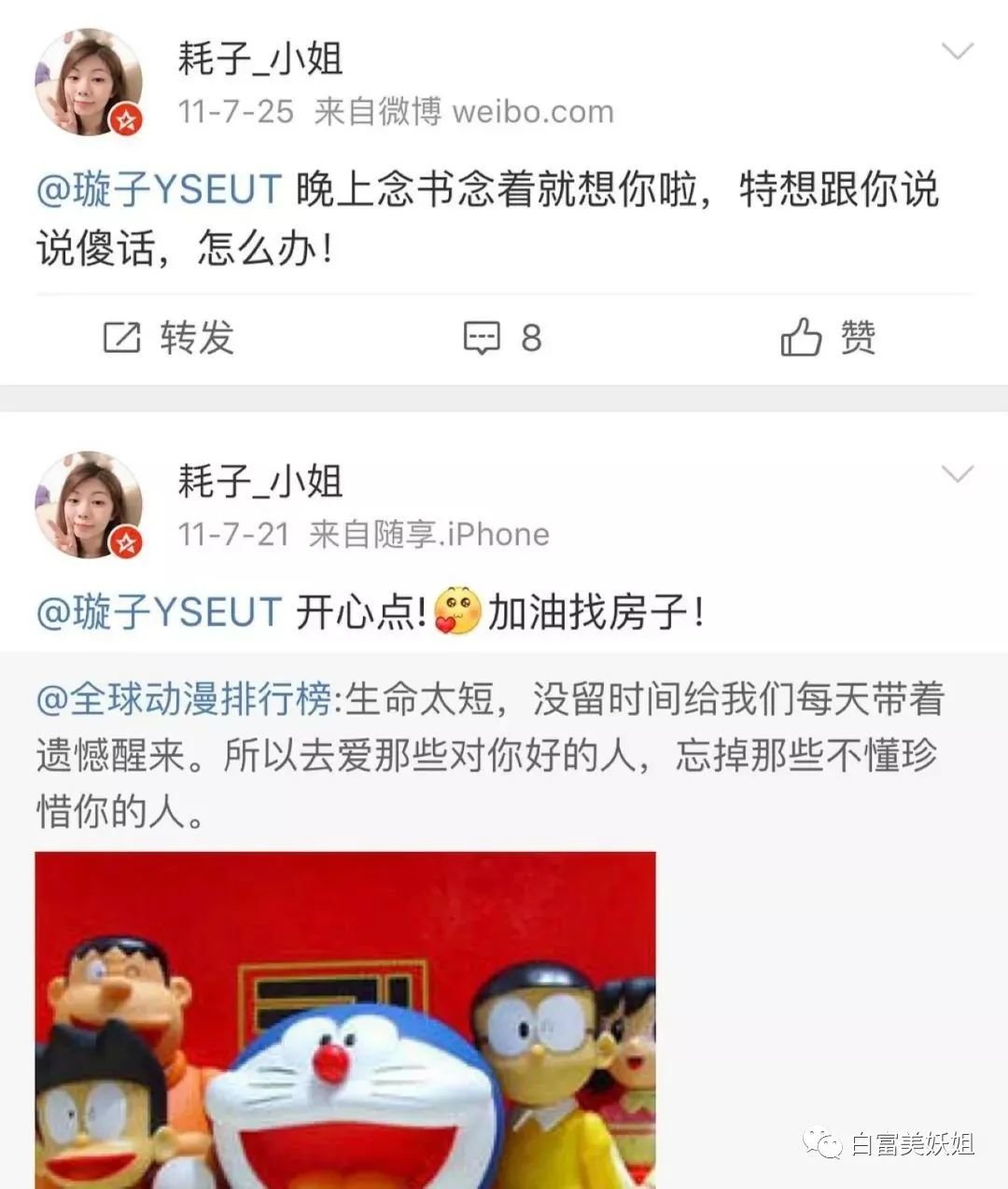The height and width of the screenshot is (1189, 1008).
Task: Open the dropdown chevron on the 11-7-21 post
Action: pyautogui.click(x=958, y=475)
